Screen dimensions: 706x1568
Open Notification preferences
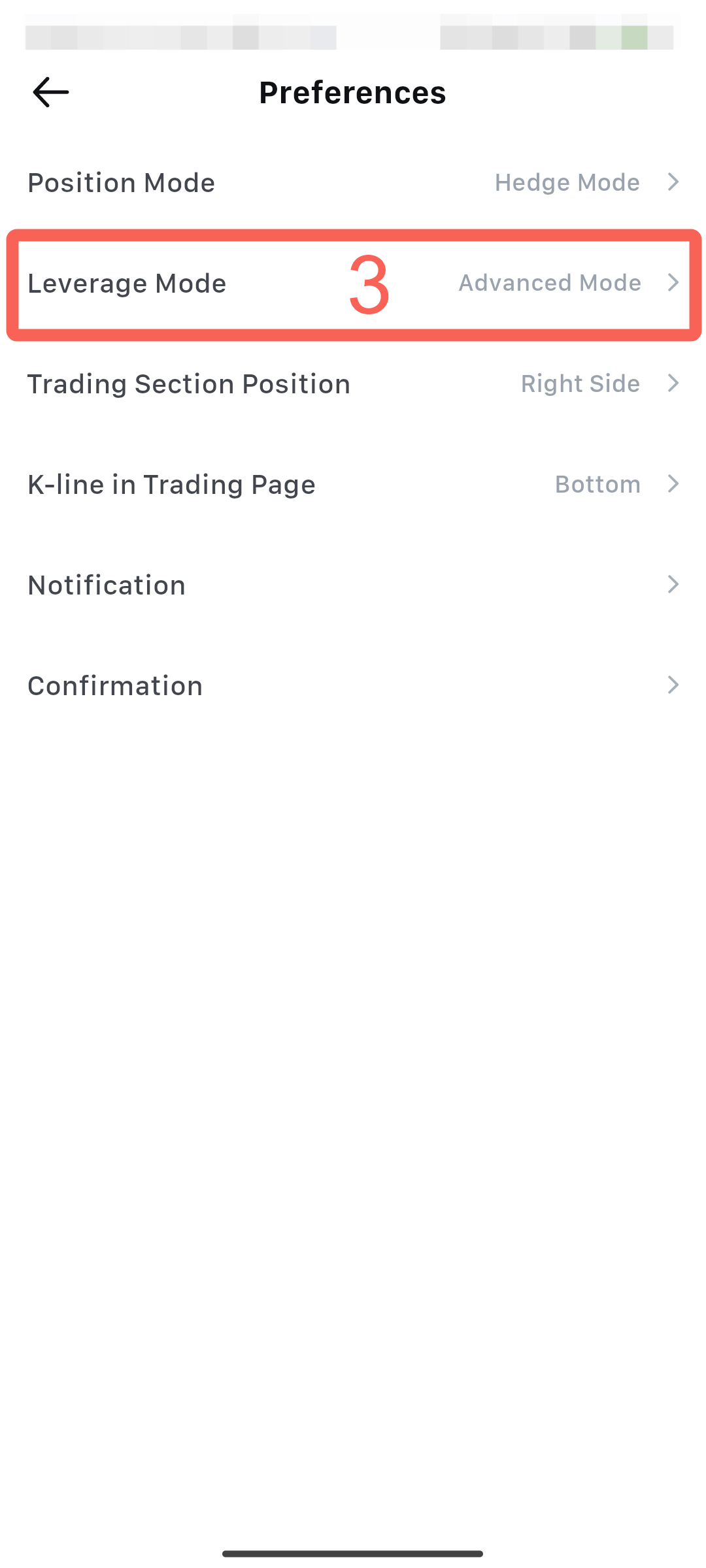pos(353,585)
